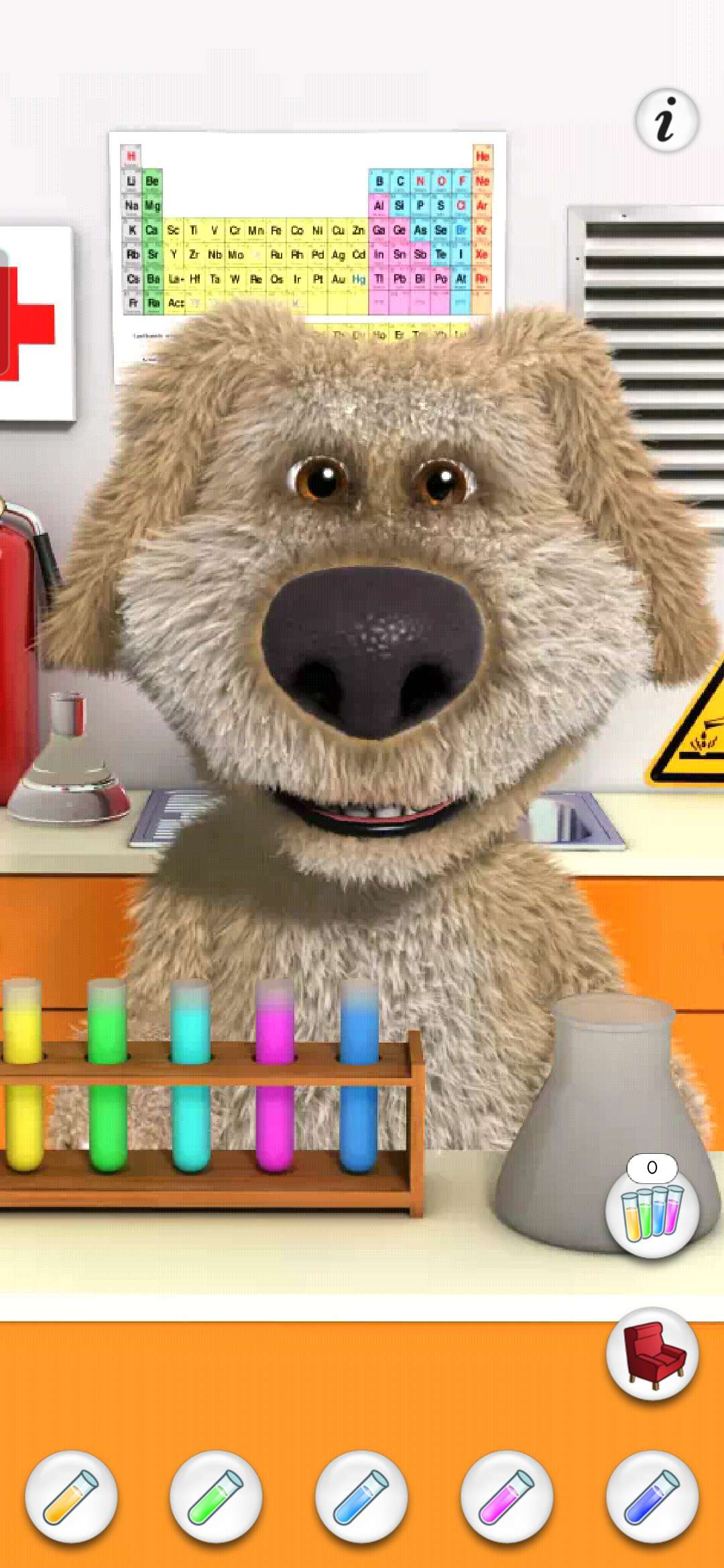Open the info button
The width and height of the screenshot is (724, 1568).
coord(666,121)
